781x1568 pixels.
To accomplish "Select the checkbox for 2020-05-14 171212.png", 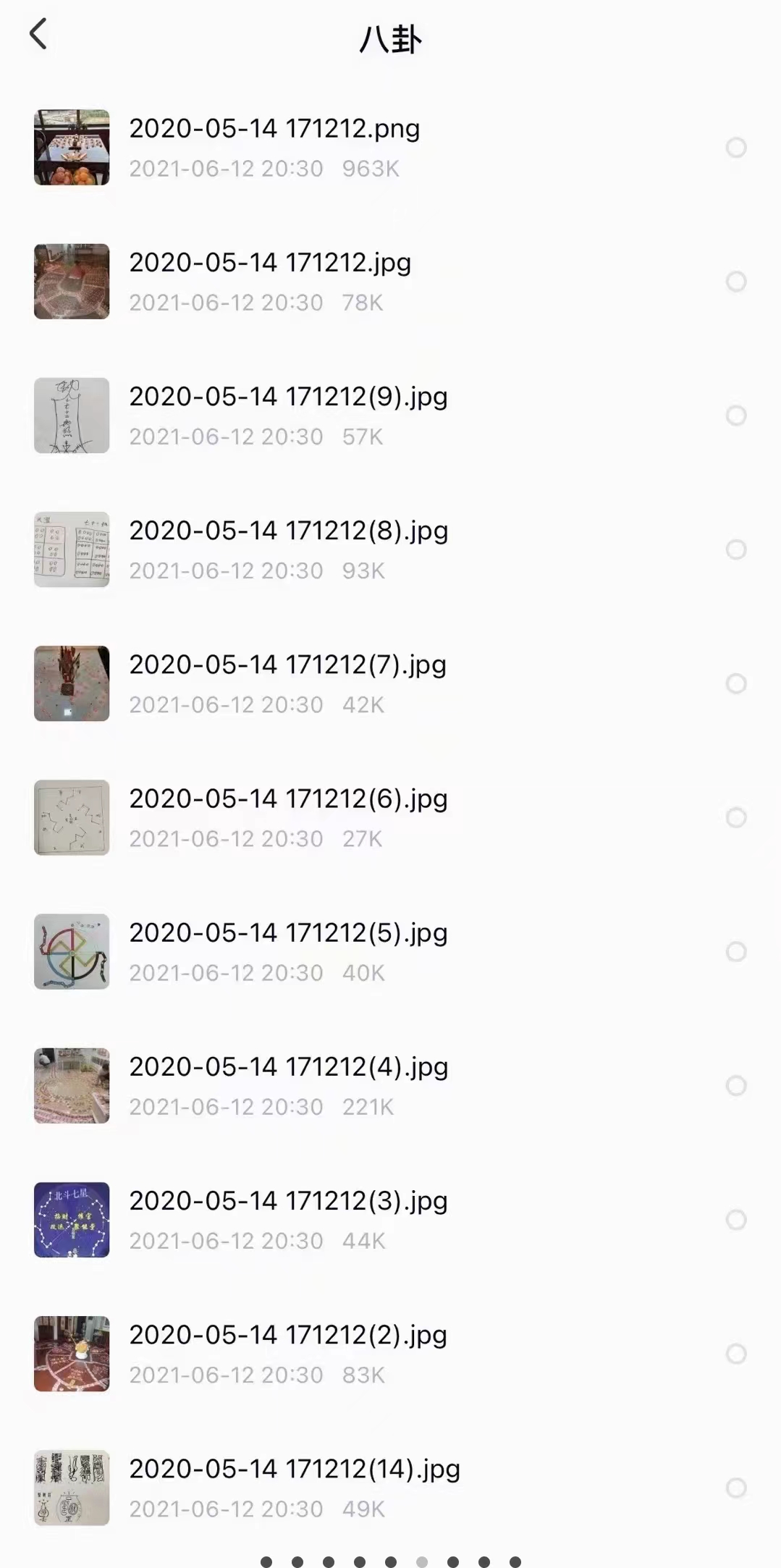I will tap(736, 147).
